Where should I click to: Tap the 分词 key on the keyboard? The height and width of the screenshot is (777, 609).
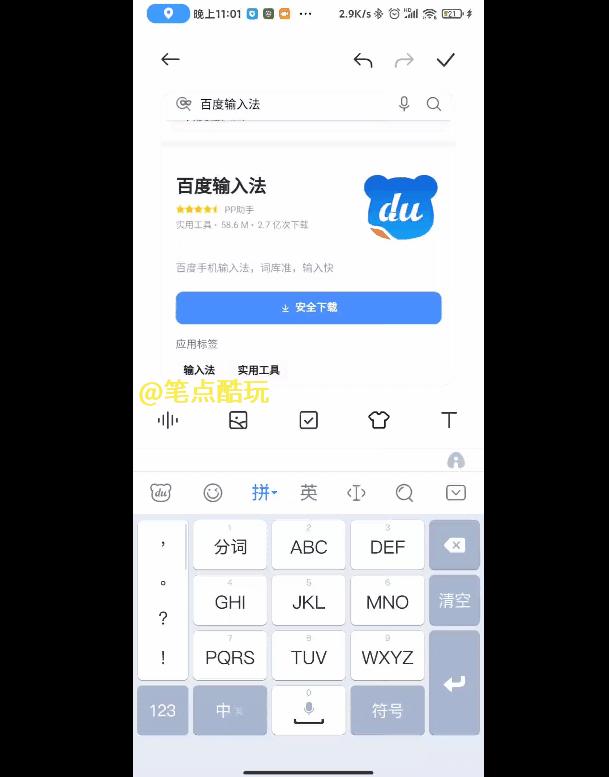(230, 546)
